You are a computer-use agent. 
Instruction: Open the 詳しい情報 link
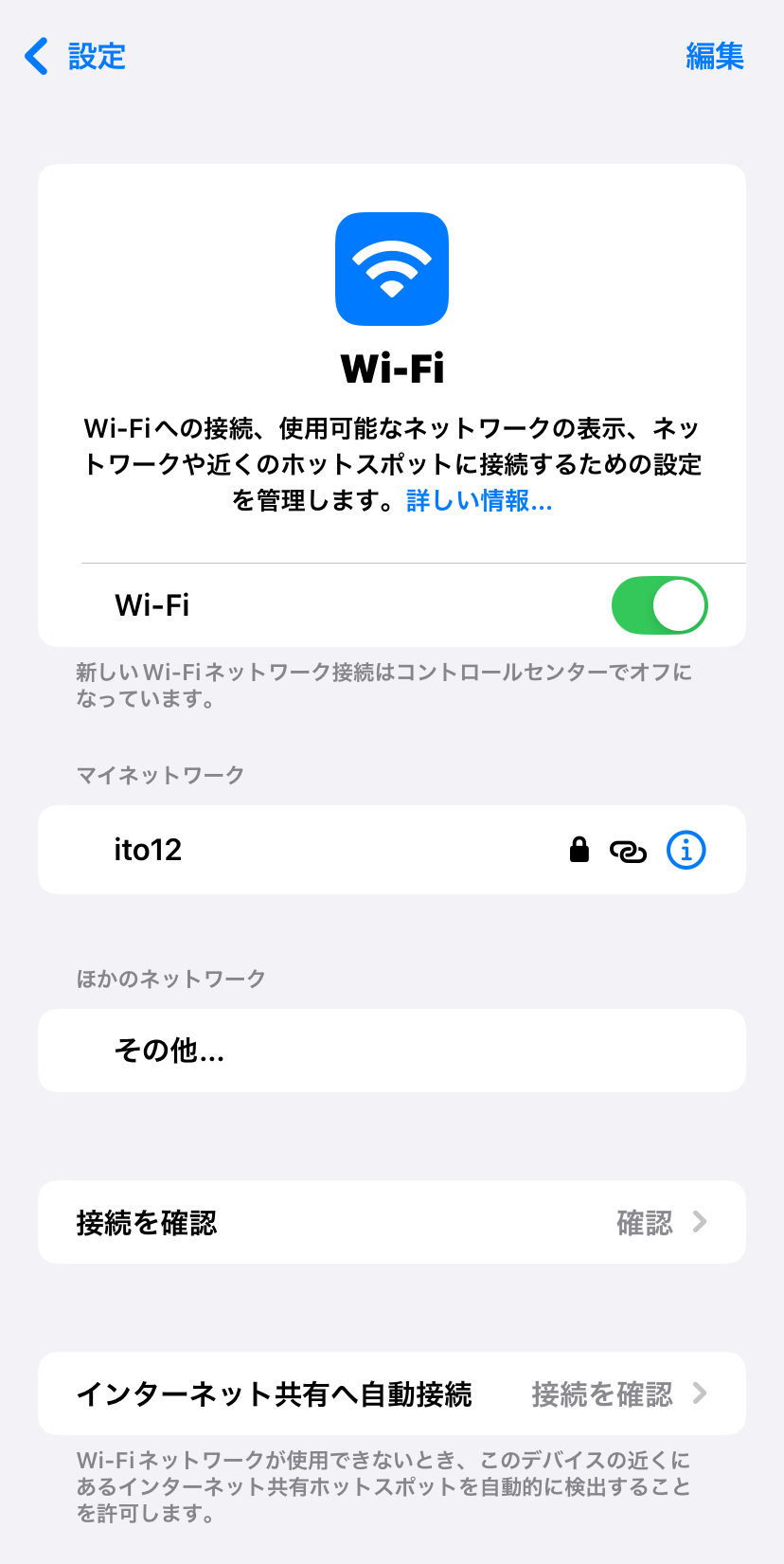[479, 500]
